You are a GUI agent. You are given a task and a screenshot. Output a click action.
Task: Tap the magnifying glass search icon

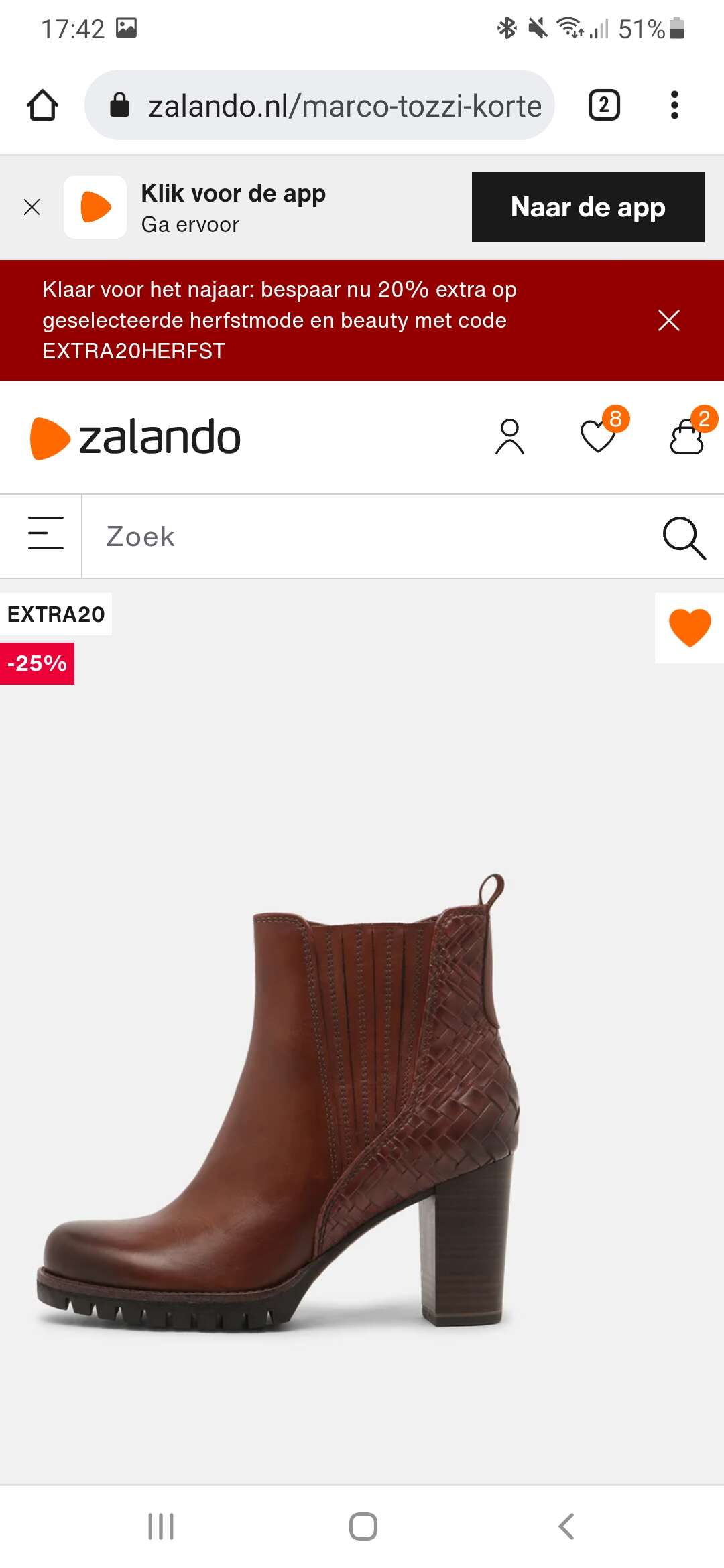684,537
